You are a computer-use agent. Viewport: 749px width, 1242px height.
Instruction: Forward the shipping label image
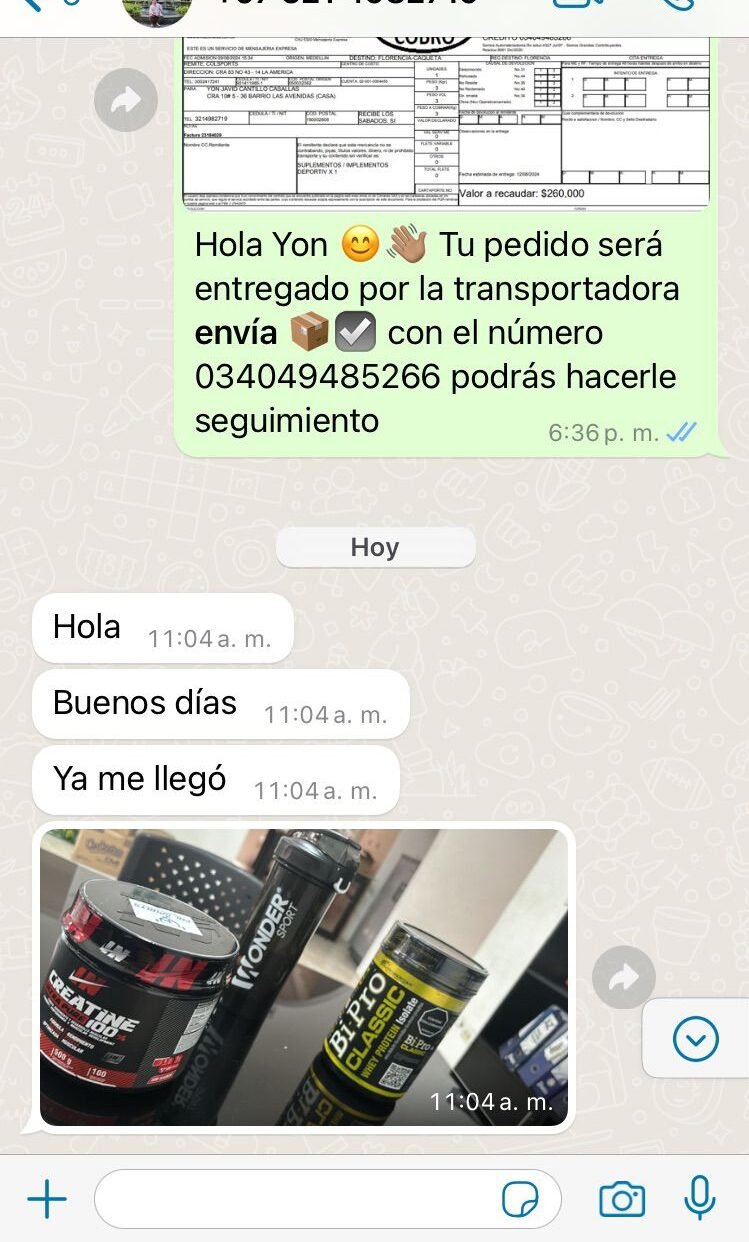point(126,101)
